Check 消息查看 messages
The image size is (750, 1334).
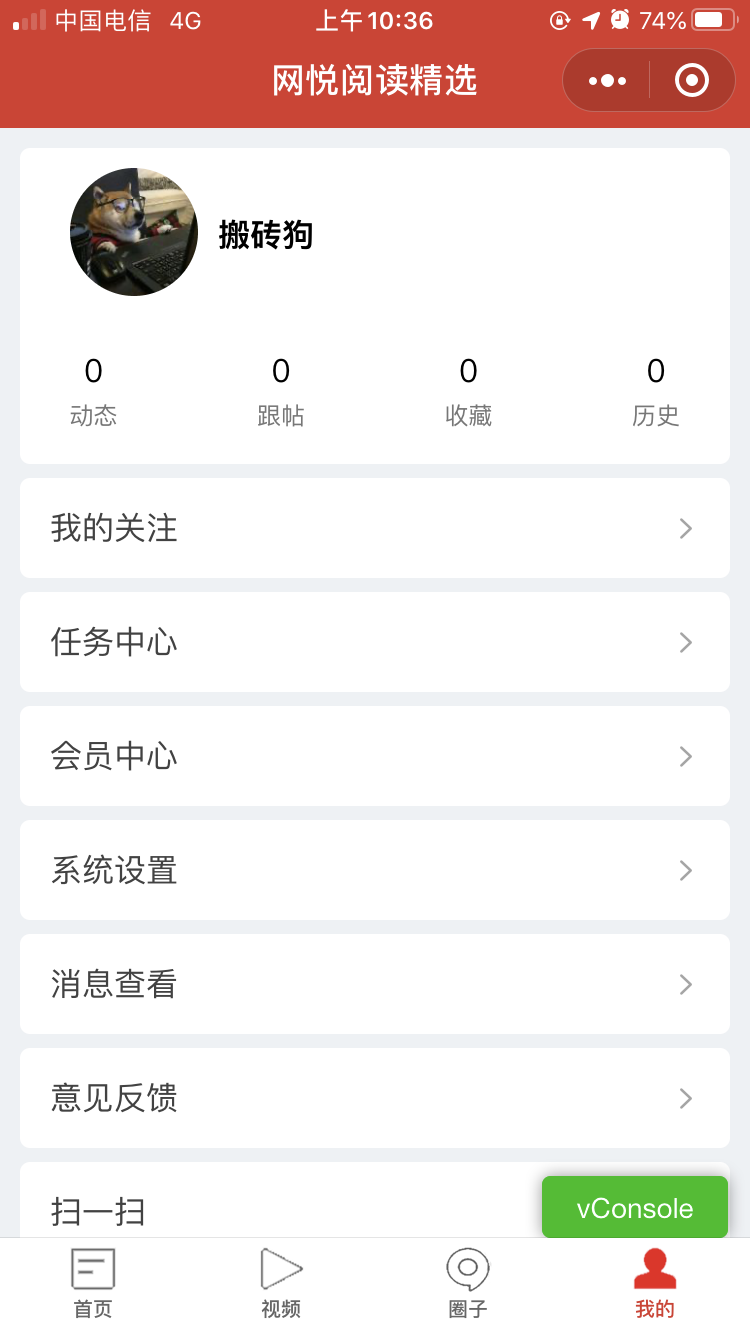(x=375, y=984)
